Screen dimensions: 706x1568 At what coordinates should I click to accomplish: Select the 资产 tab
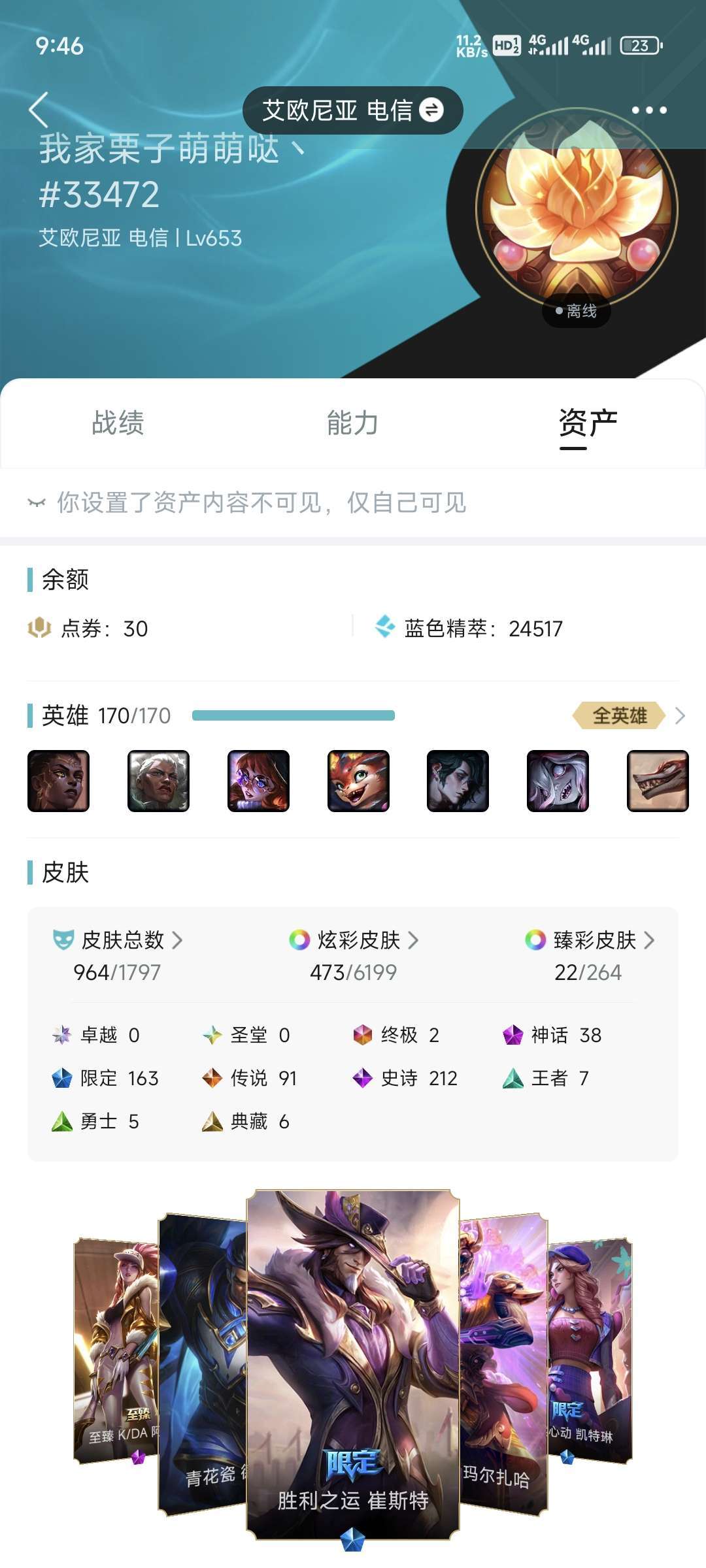(588, 423)
